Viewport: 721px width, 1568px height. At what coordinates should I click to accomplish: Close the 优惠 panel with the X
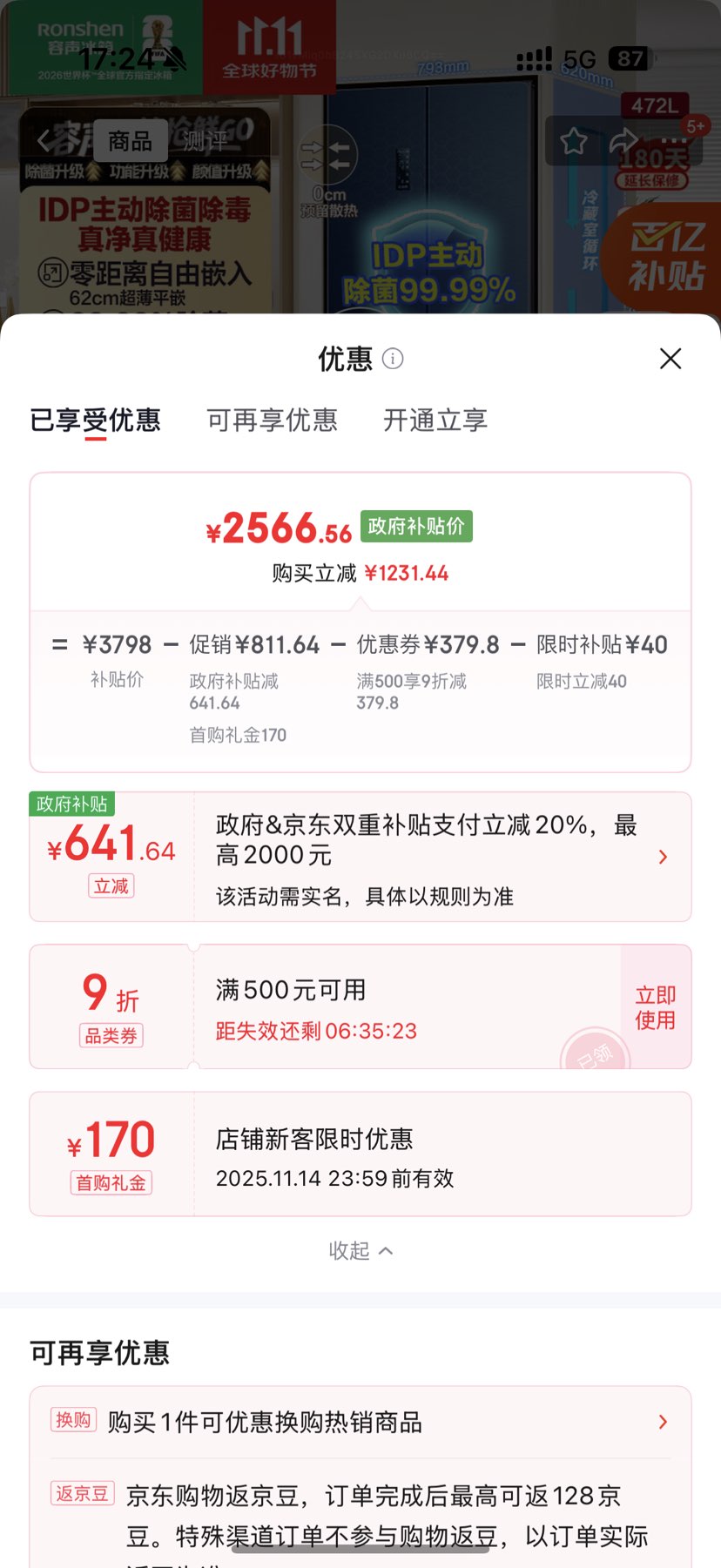(x=670, y=359)
